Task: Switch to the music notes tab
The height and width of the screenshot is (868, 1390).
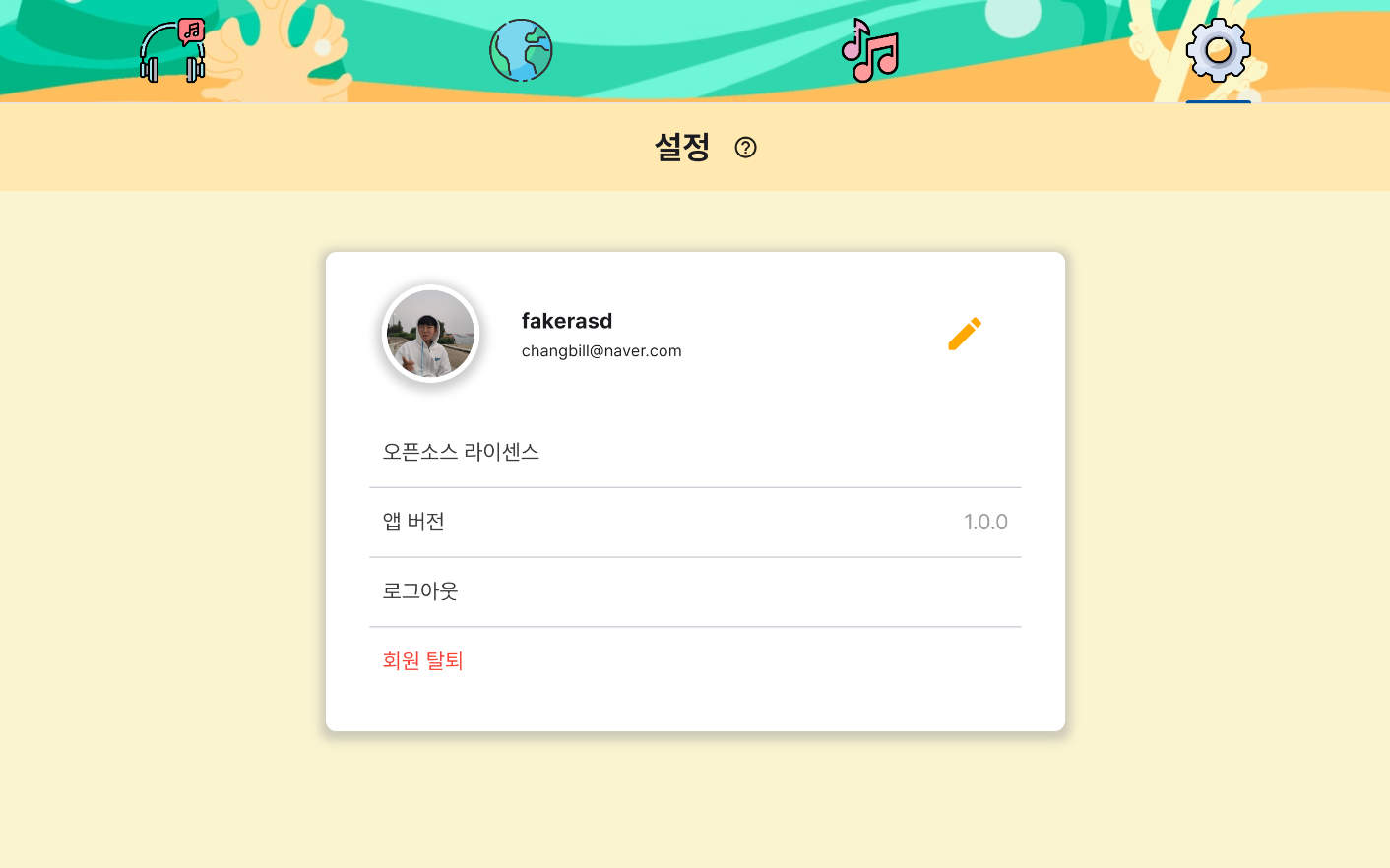Action: coord(869,51)
